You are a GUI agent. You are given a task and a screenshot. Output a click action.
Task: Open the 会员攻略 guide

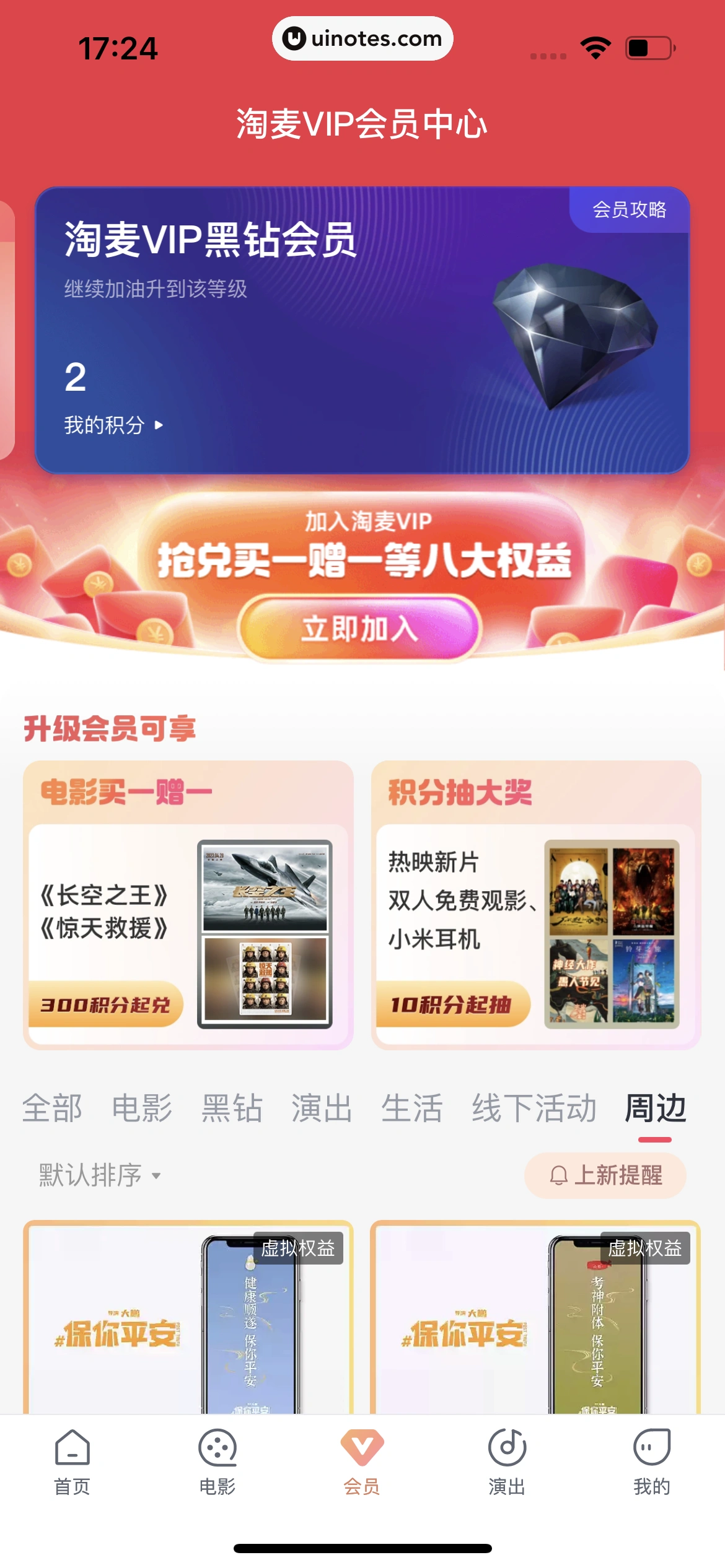pyautogui.click(x=629, y=210)
